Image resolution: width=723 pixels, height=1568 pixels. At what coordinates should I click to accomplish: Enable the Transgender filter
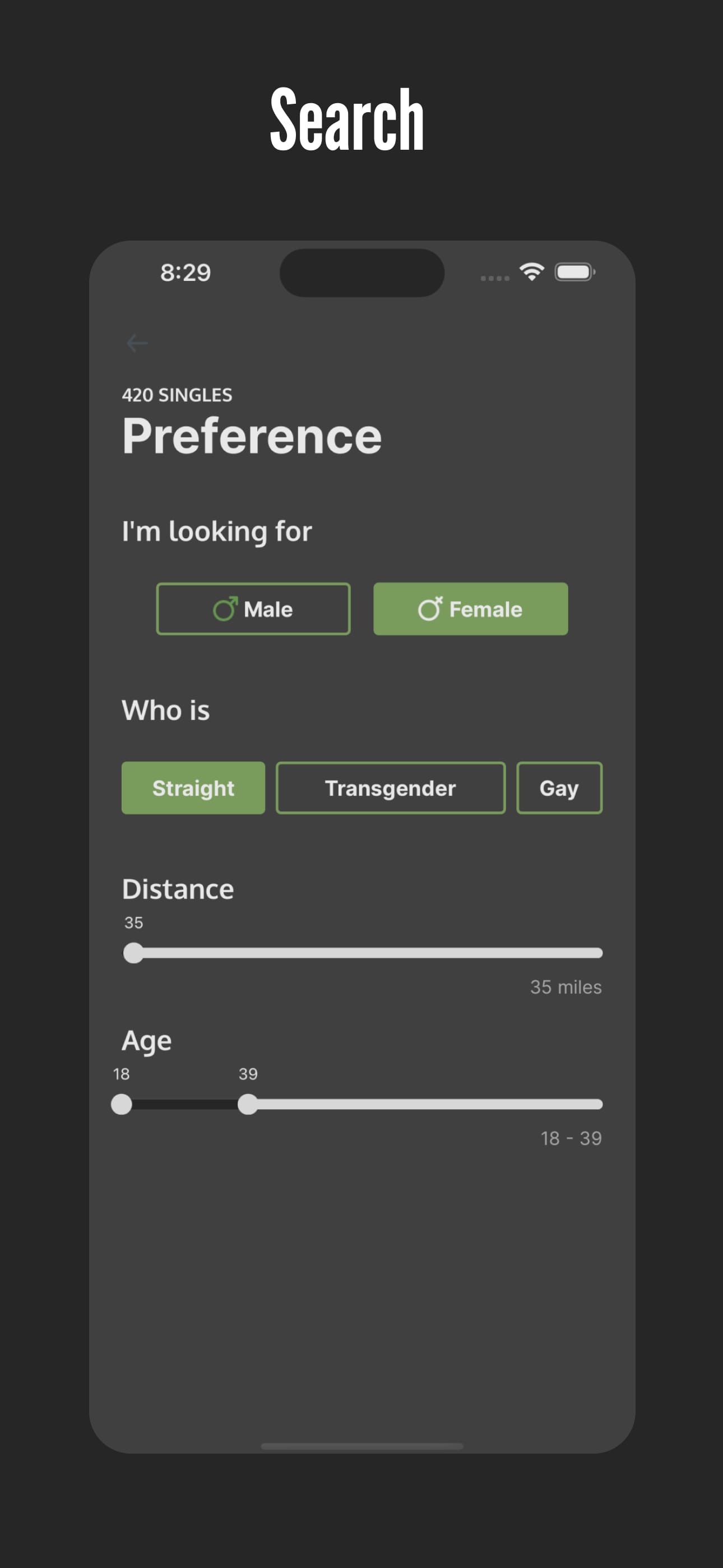(x=390, y=788)
